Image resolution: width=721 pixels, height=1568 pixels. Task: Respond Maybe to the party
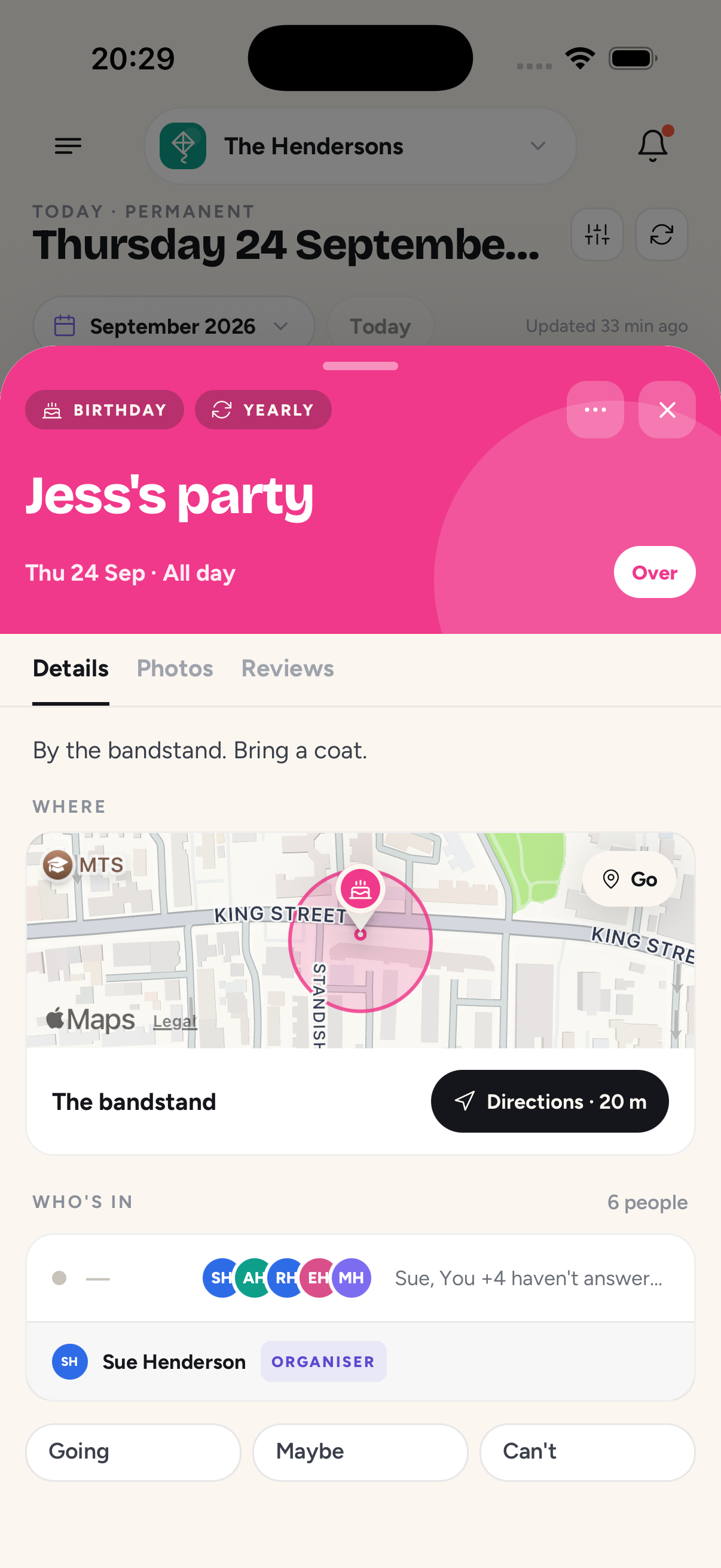360,1452
